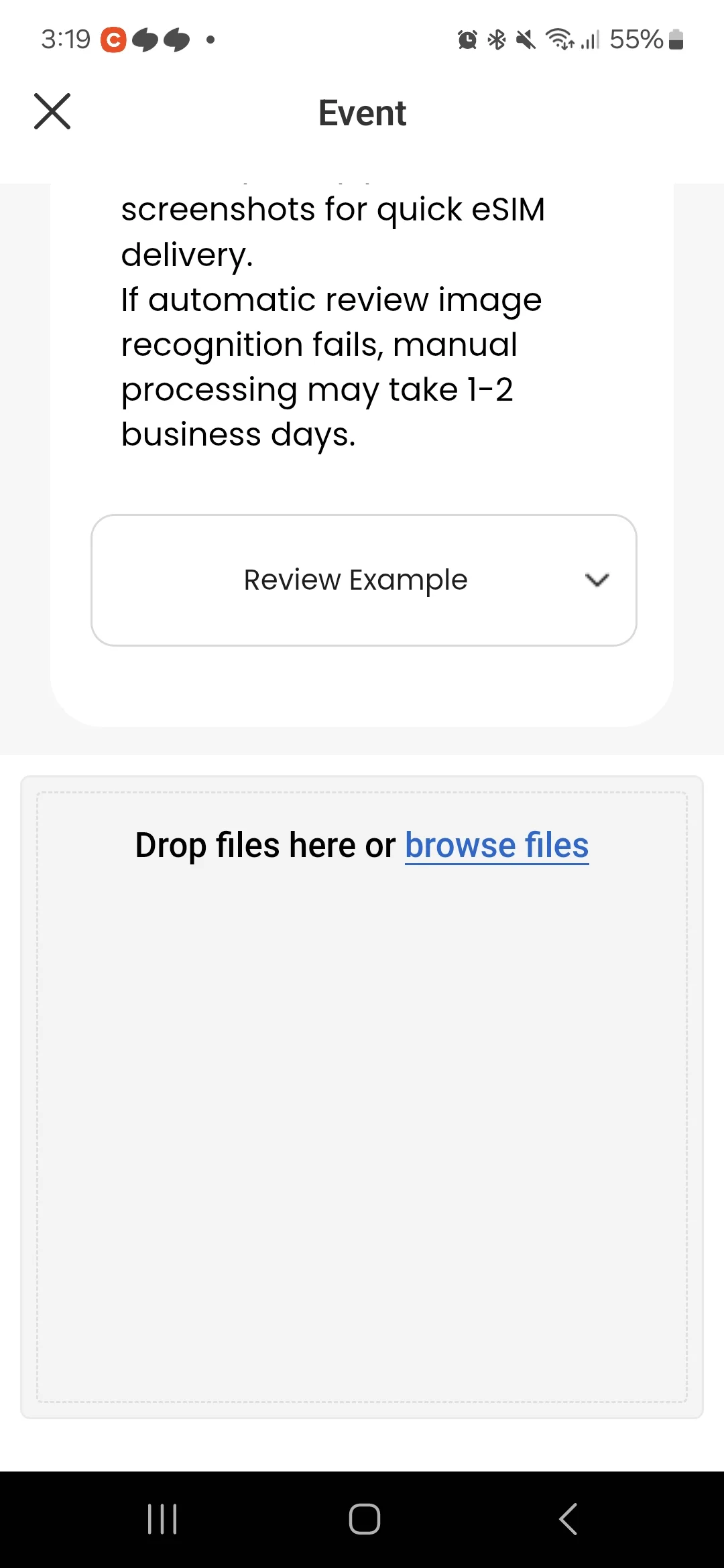Close the Event screen

tap(52, 111)
